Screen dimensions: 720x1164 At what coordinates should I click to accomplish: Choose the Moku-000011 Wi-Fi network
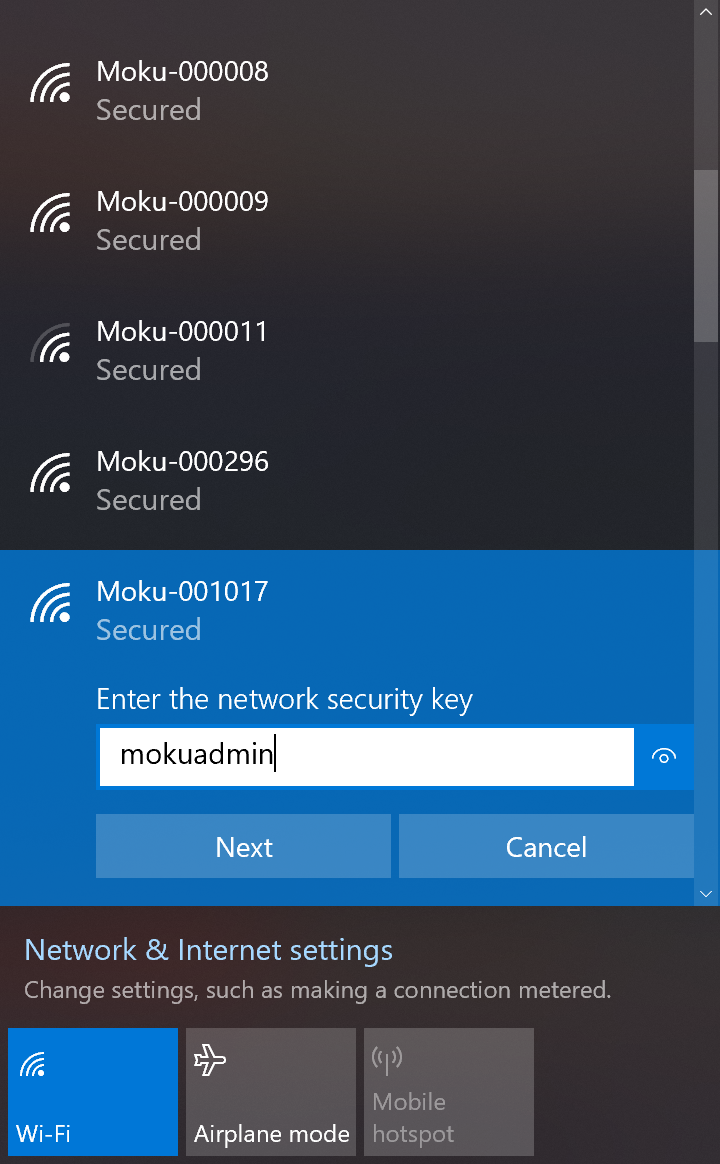[x=347, y=350]
